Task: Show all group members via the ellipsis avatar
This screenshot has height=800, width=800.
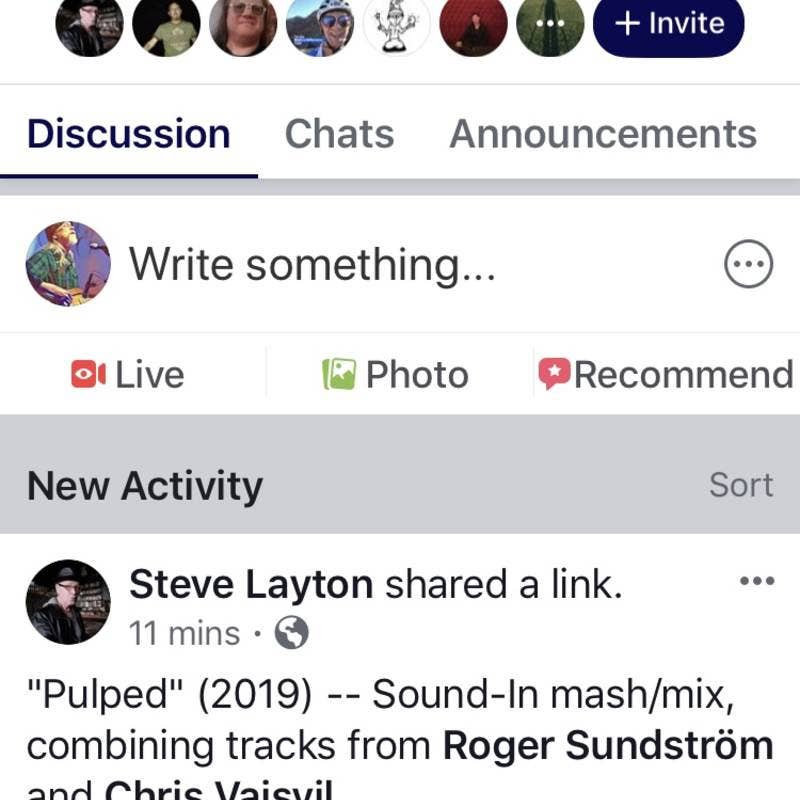Action: [x=550, y=25]
